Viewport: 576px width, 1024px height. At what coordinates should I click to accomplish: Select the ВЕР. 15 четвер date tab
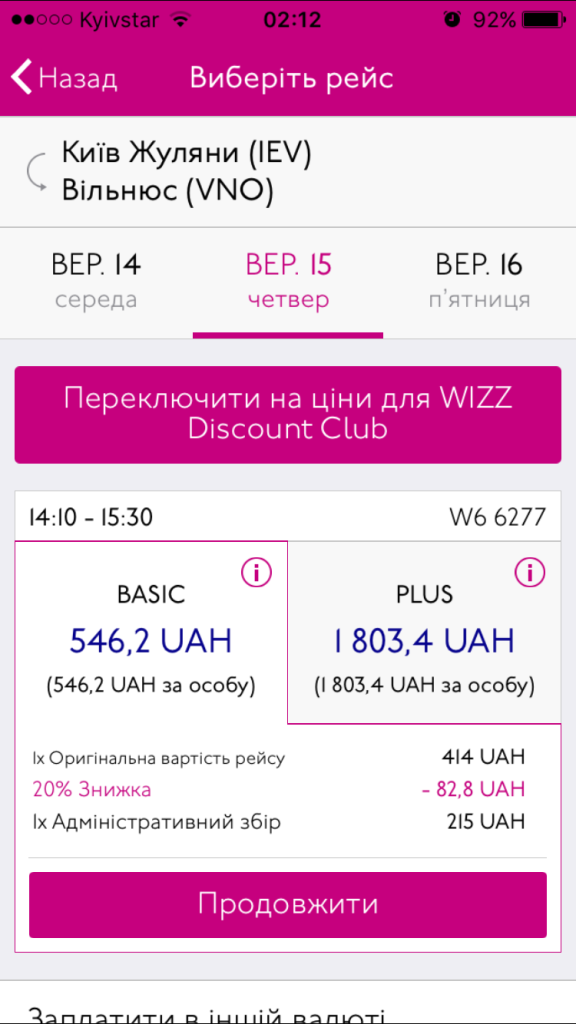[x=288, y=282]
